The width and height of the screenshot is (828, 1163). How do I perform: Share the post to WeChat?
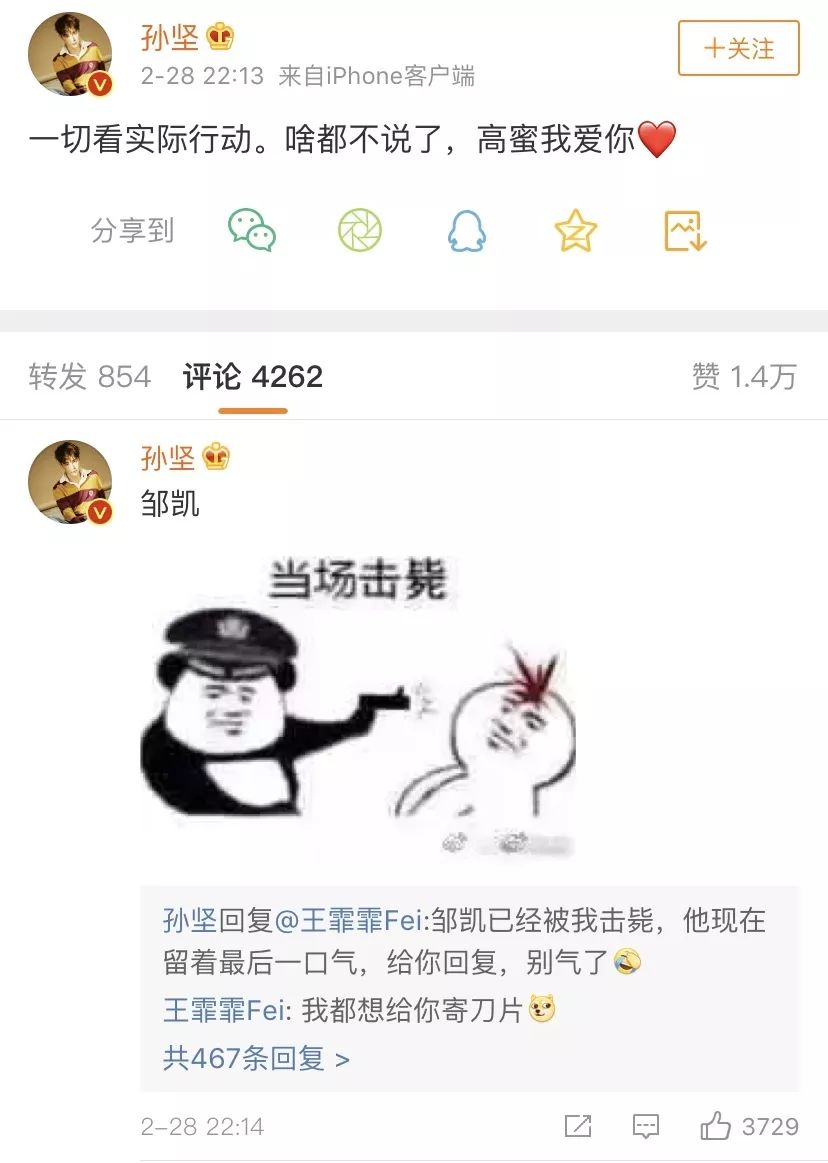point(252,230)
